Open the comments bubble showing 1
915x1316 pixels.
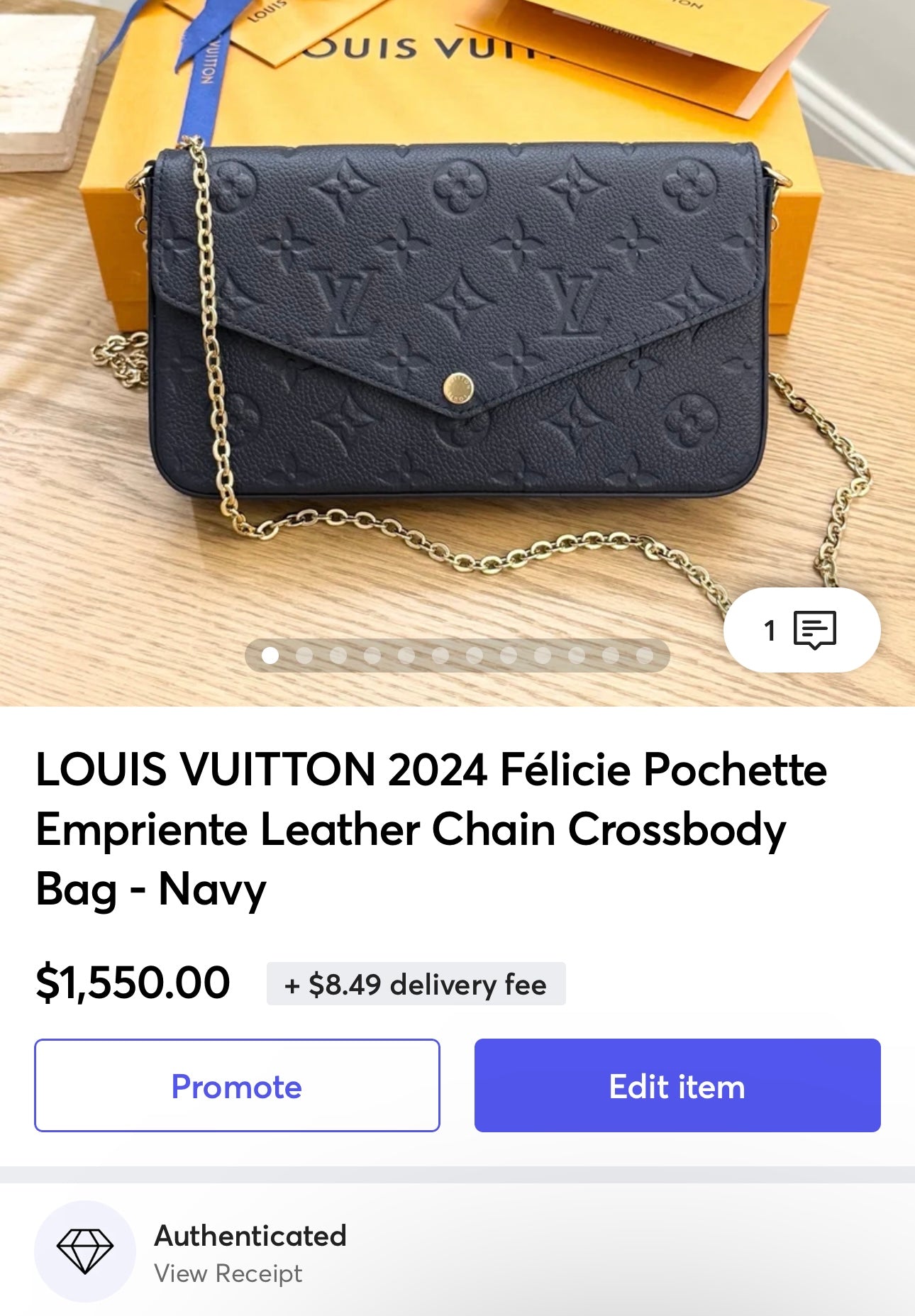pos(802,630)
